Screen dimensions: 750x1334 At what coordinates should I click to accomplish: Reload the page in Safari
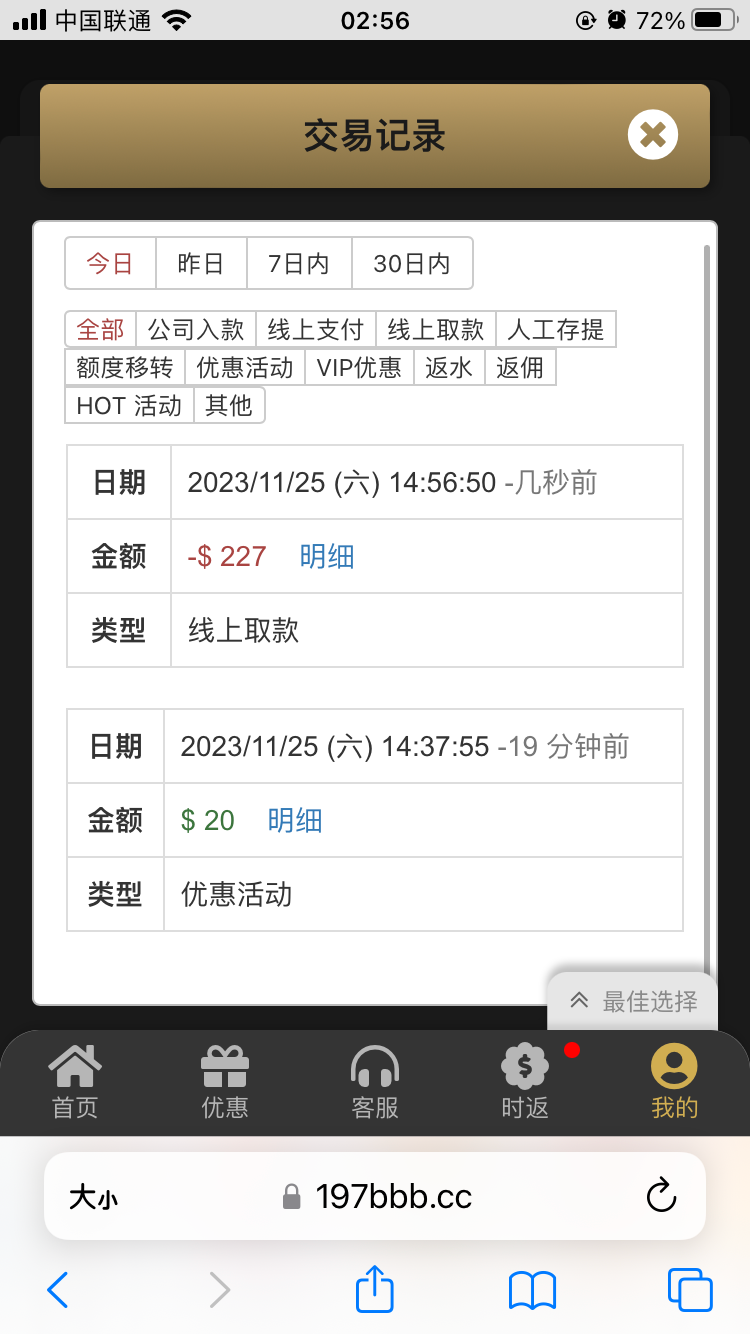pos(661,1196)
